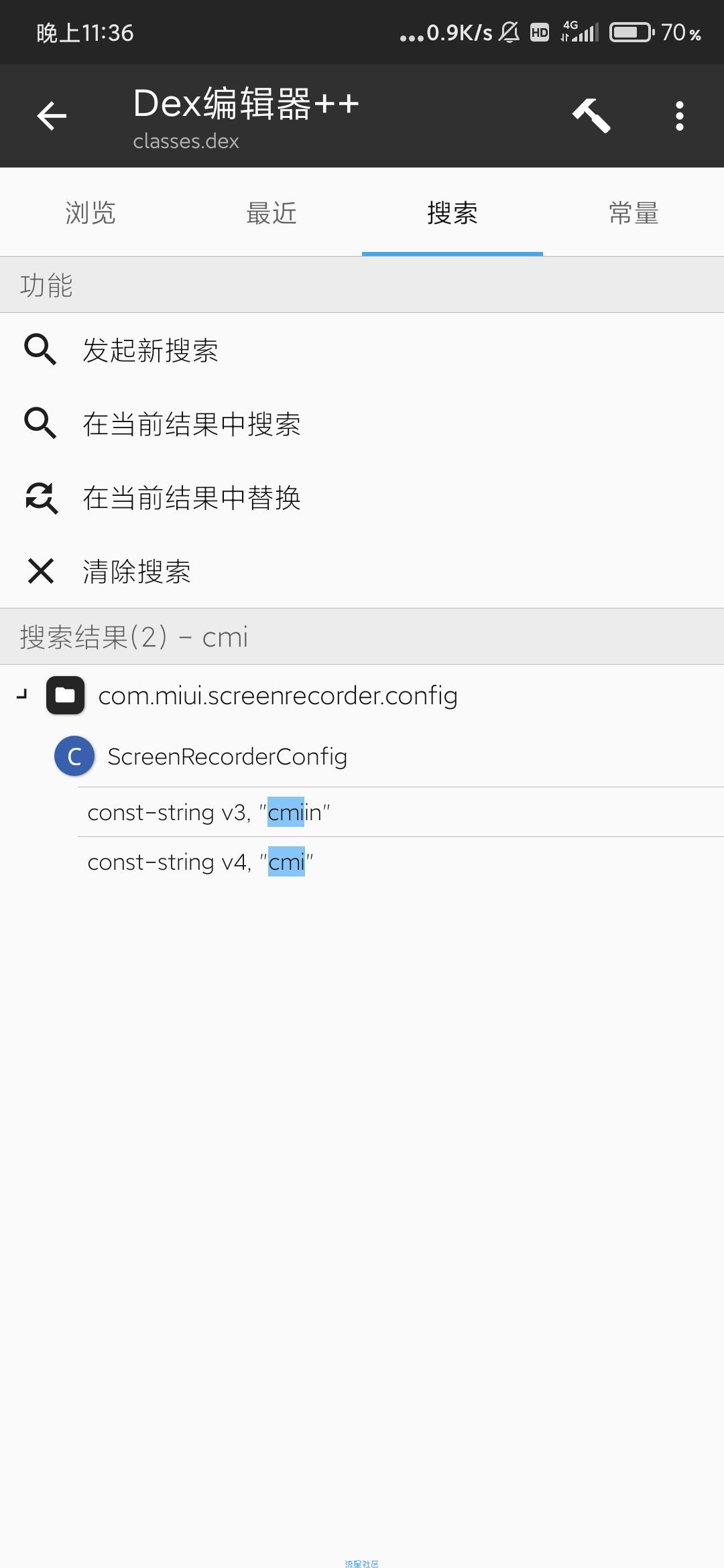Select the 搜索 tab
The image size is (724, 1568).
click(452, 213)
